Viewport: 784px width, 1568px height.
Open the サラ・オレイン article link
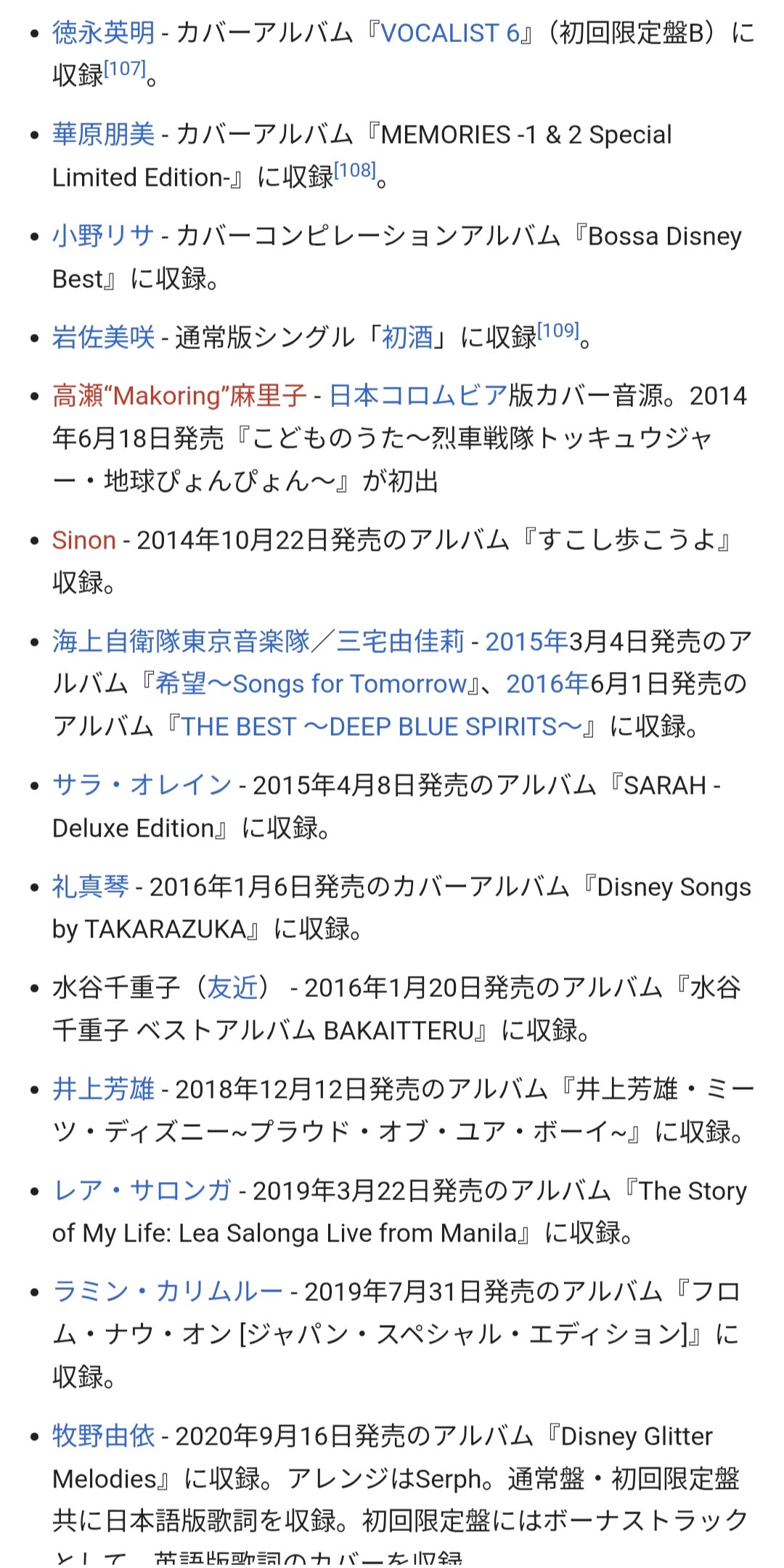click(142, 785)
